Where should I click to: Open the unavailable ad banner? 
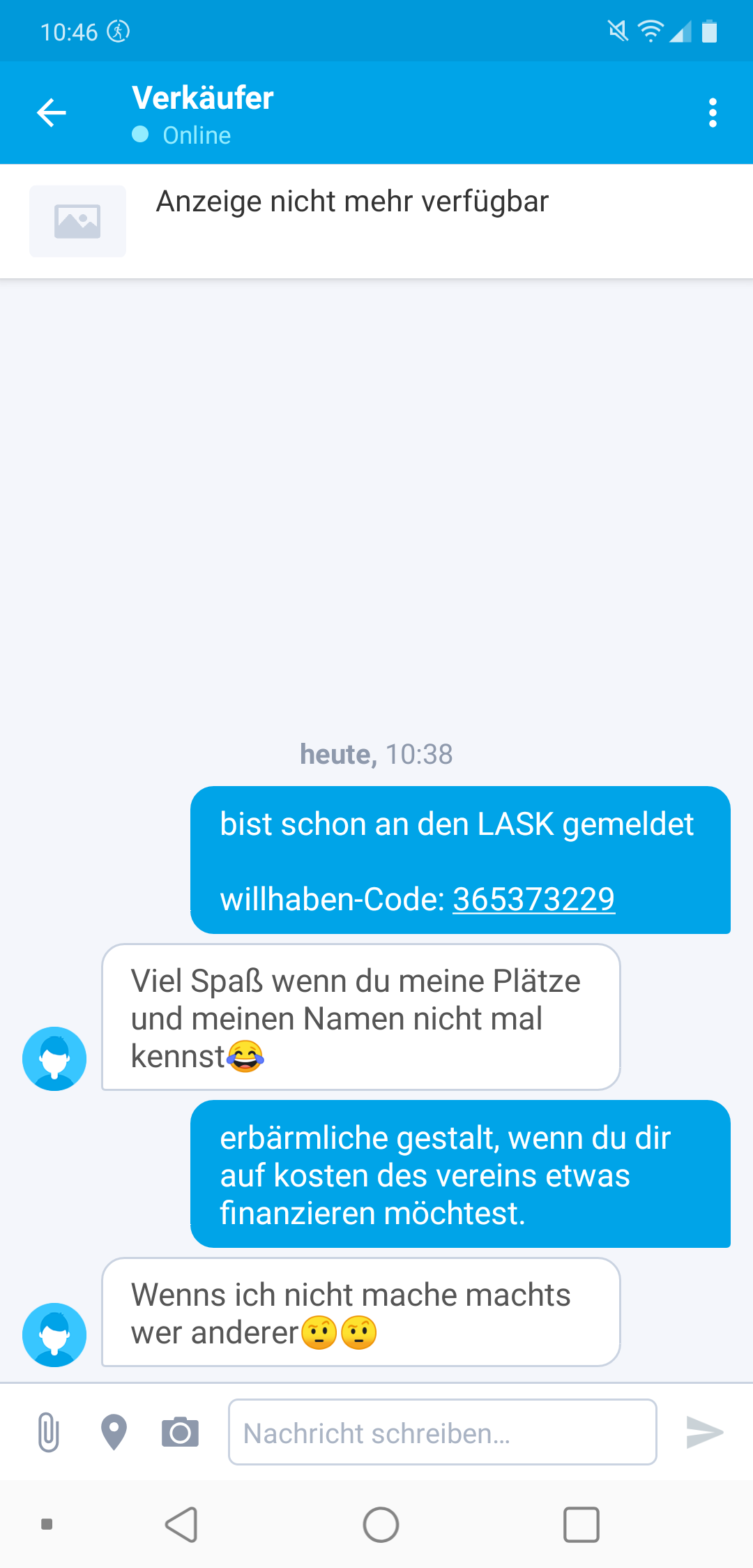[376, 221]
